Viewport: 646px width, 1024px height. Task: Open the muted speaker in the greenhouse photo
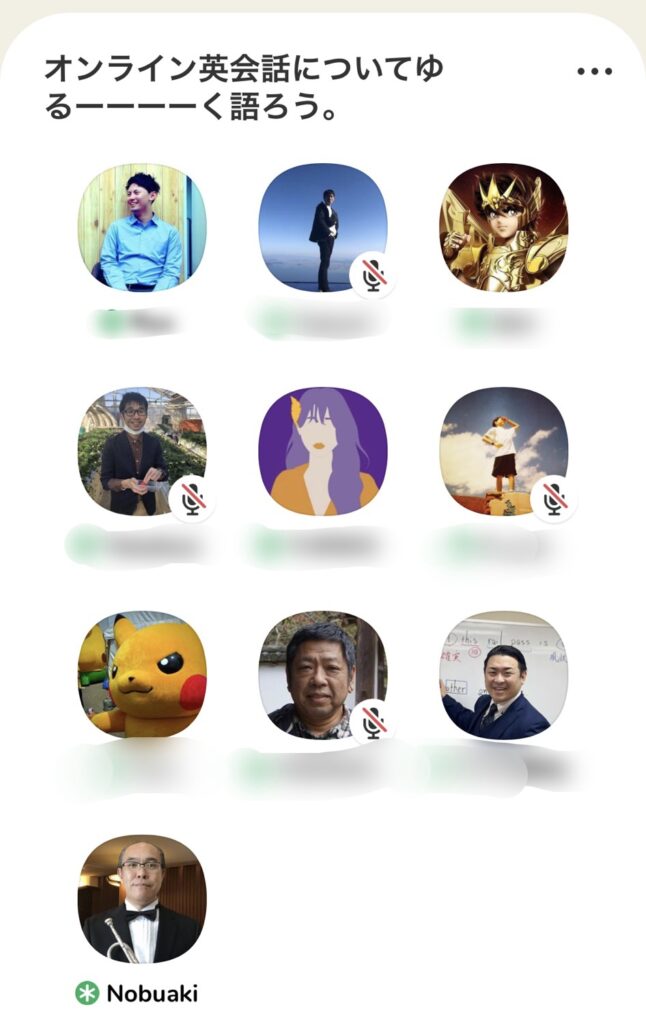pos(142,451)
